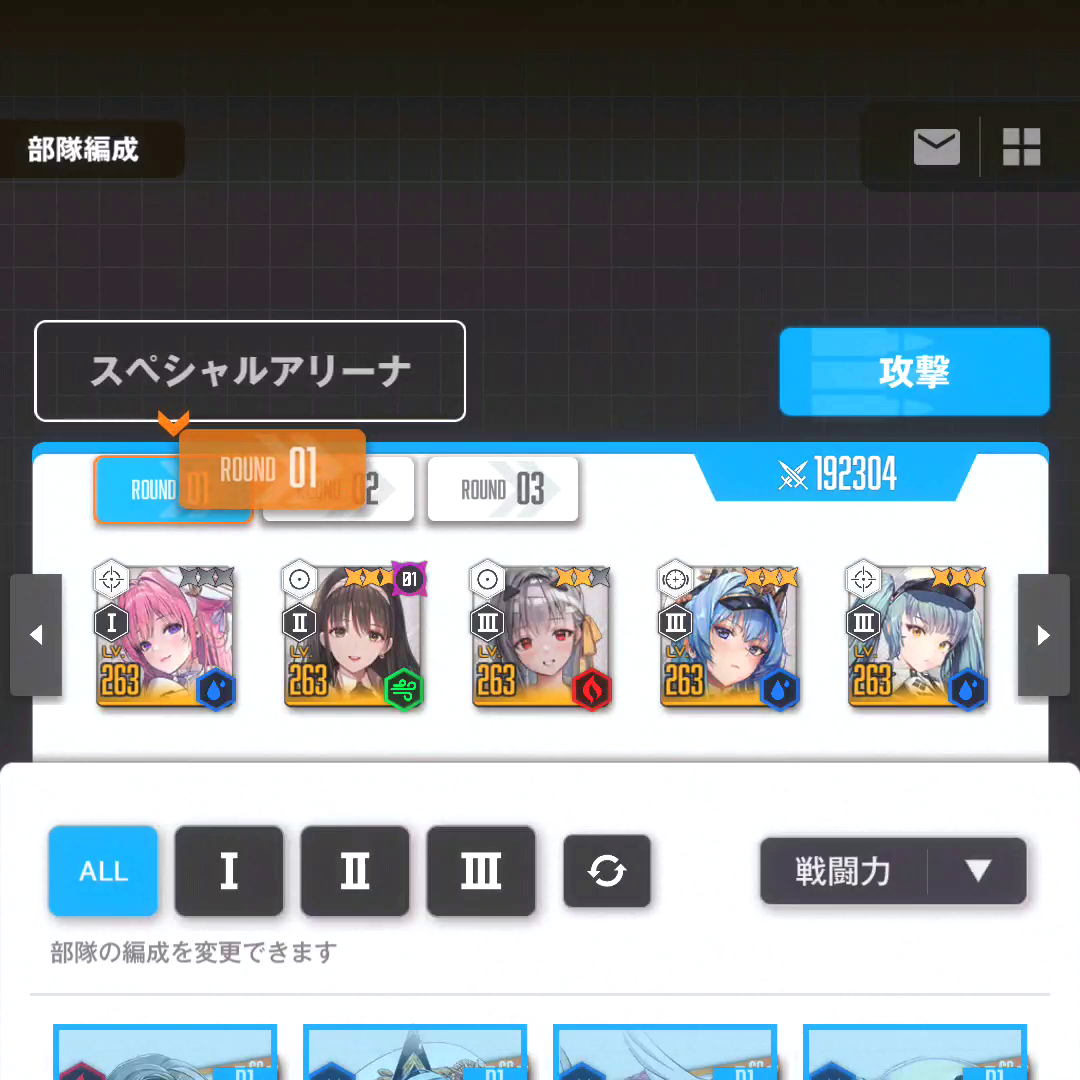Reset squad with the refresh icon
Image resolution: width=1080 pixels, height=1080 pixels.
tap(607, 871)
